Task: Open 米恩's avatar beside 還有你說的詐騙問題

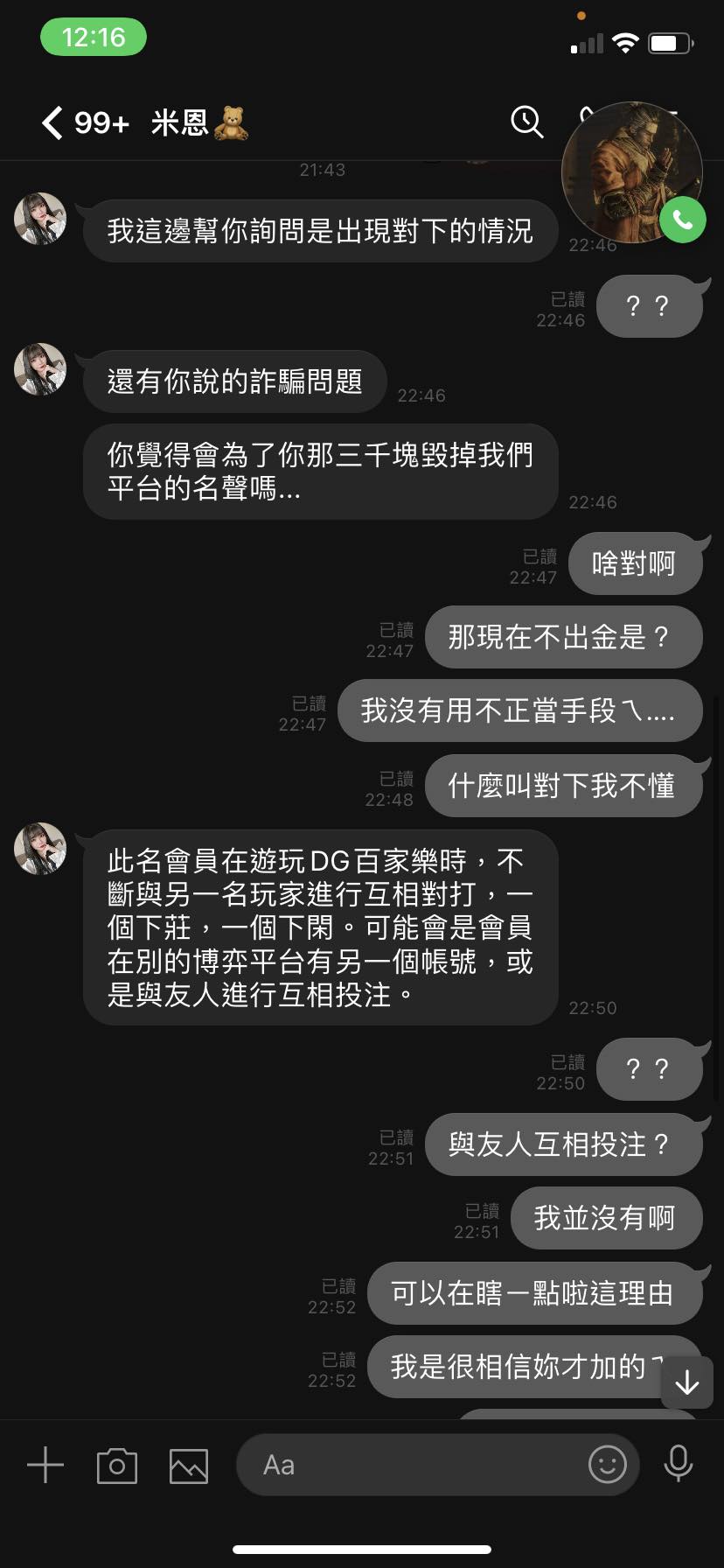Action: coord(40,369)
